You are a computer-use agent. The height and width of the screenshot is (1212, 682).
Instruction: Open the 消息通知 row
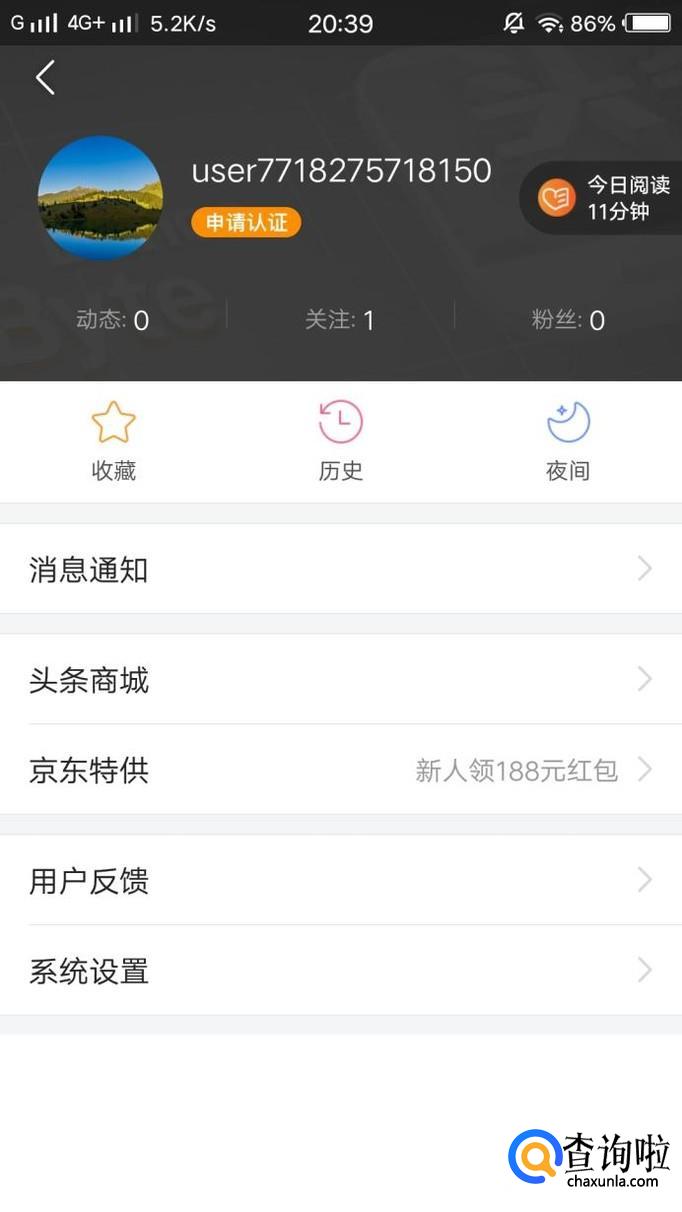pyautogui.click(x=340, y=569)
